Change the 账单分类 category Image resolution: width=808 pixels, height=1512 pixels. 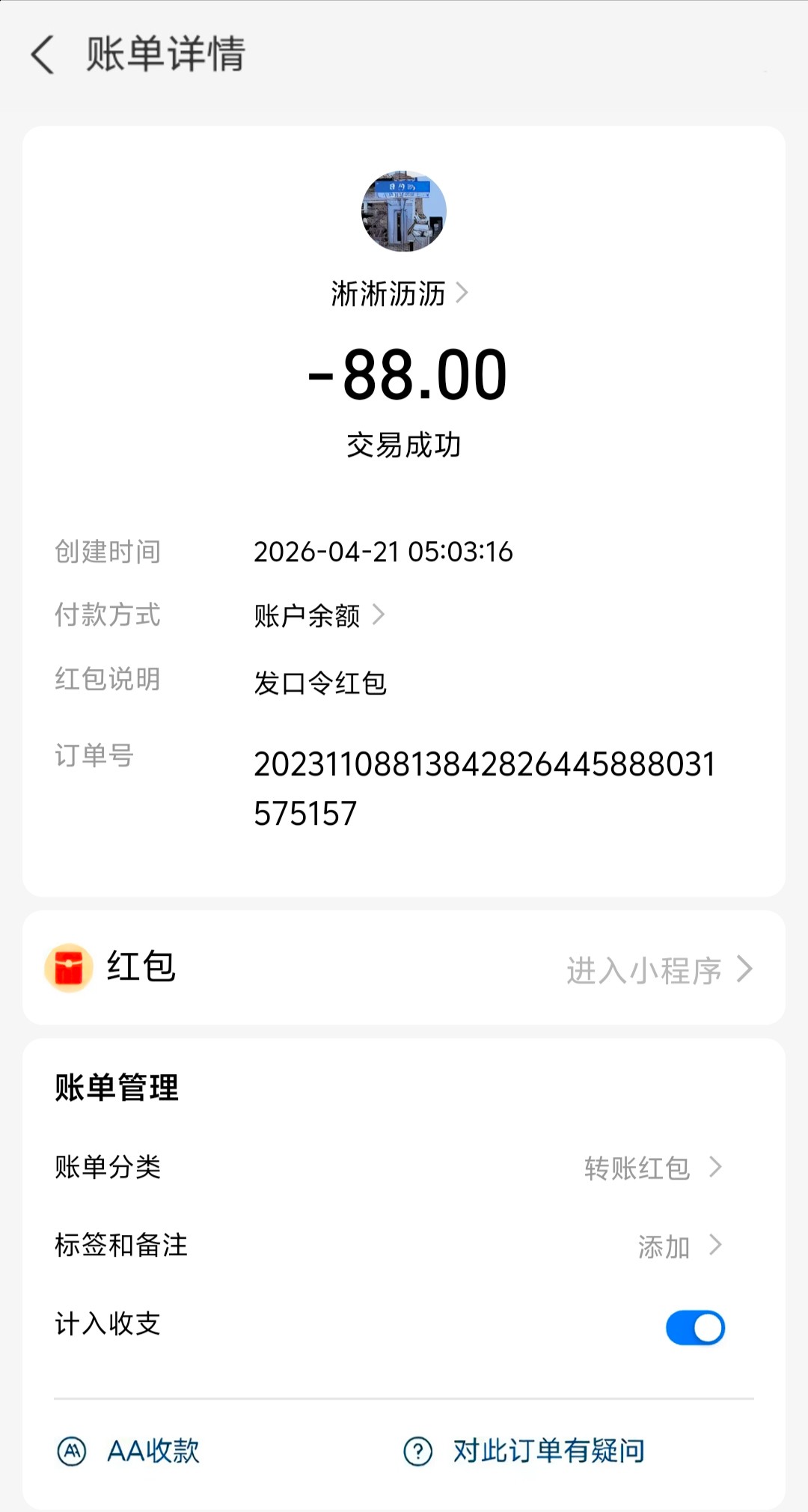651,1168
